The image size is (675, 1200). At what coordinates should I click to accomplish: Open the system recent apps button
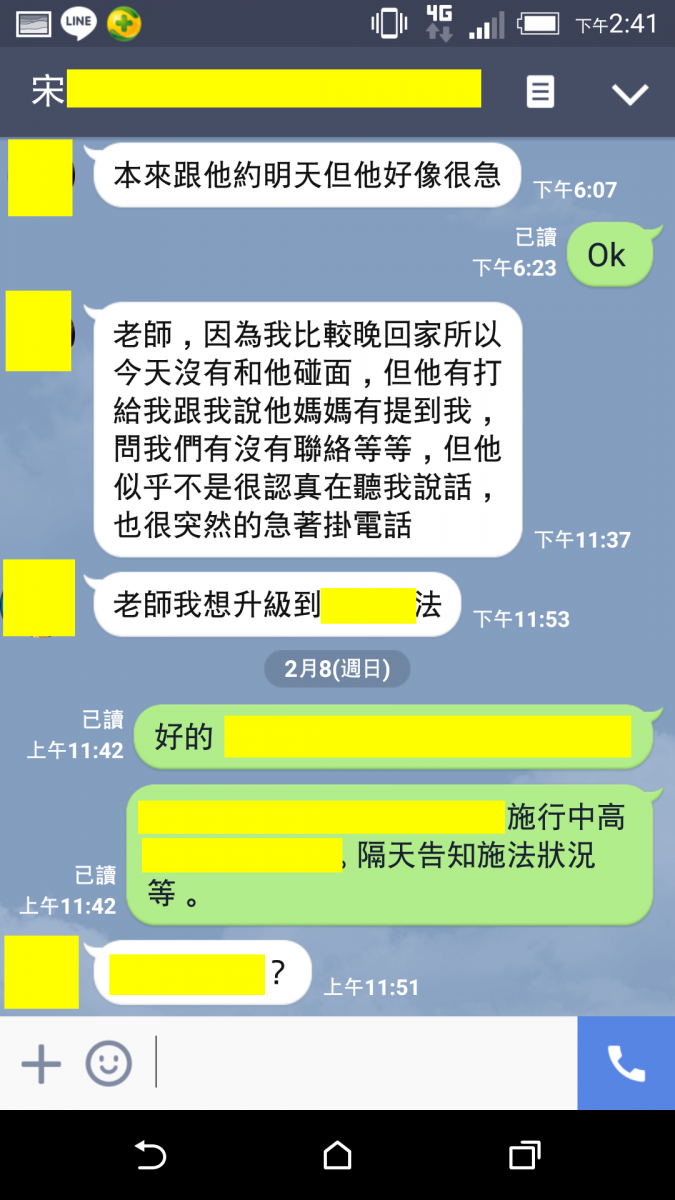pos(524,1156)
